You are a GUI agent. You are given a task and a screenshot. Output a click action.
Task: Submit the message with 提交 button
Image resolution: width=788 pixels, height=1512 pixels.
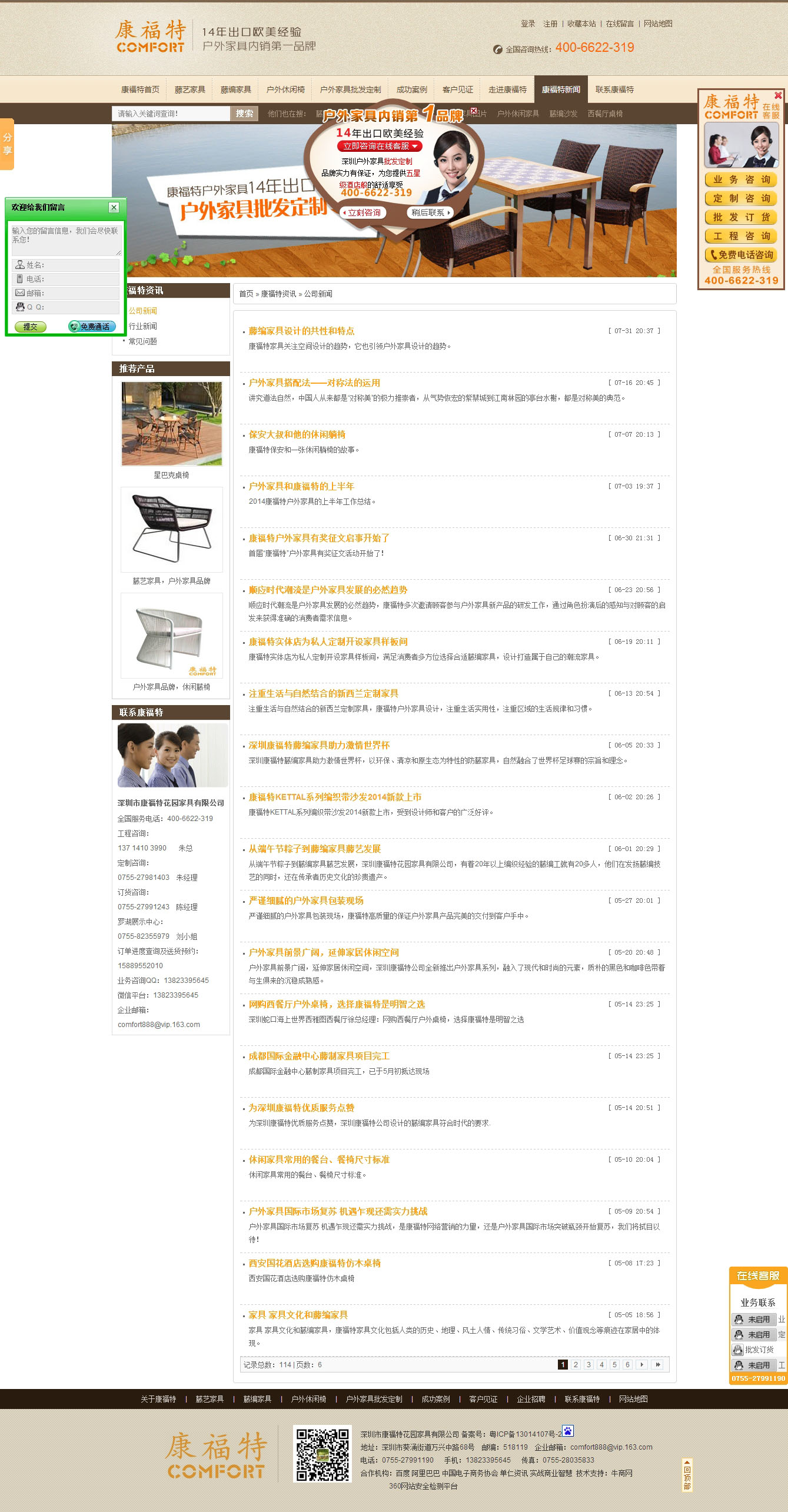pos(31,327)
